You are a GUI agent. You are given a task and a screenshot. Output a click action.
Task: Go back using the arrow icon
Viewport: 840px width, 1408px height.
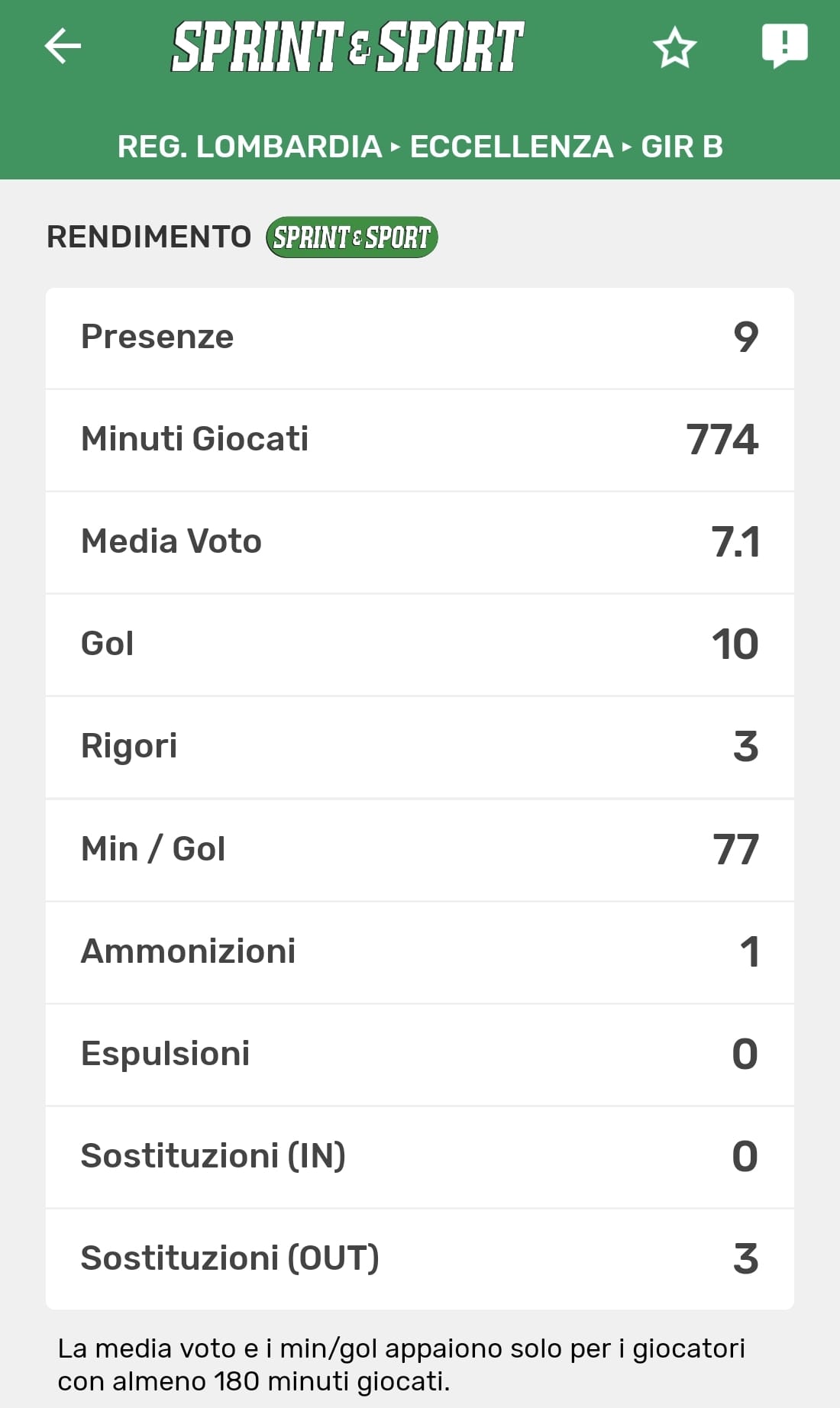click(63, 47)
